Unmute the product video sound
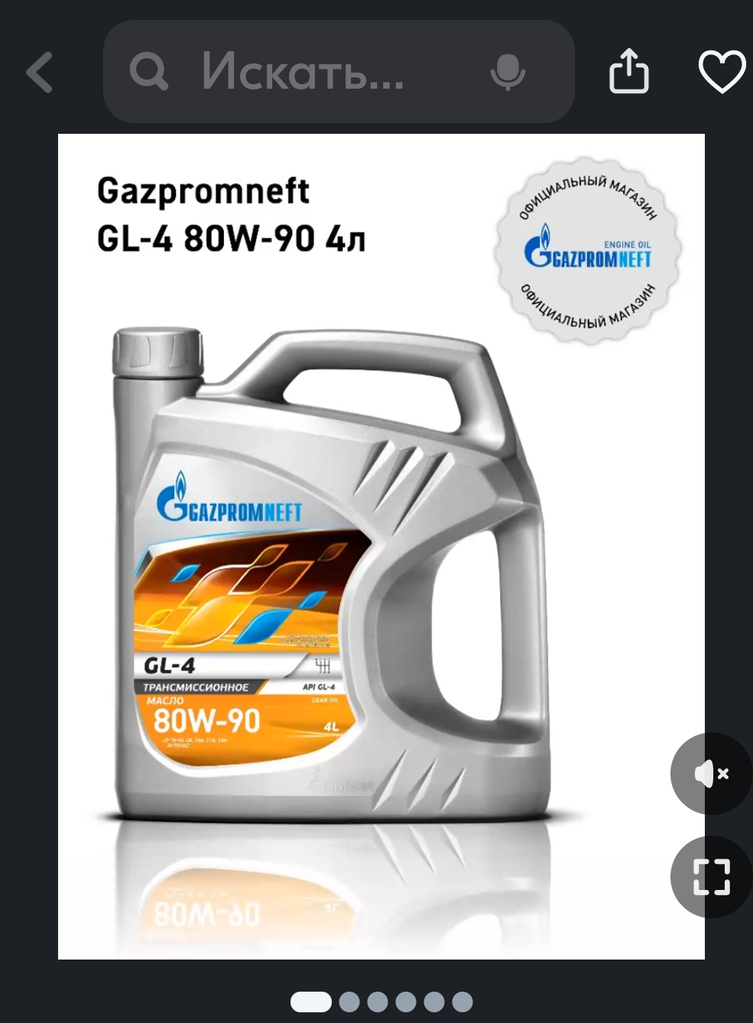Image resolution: width=753 pixels, height=1023 pixels. point(711,773)
